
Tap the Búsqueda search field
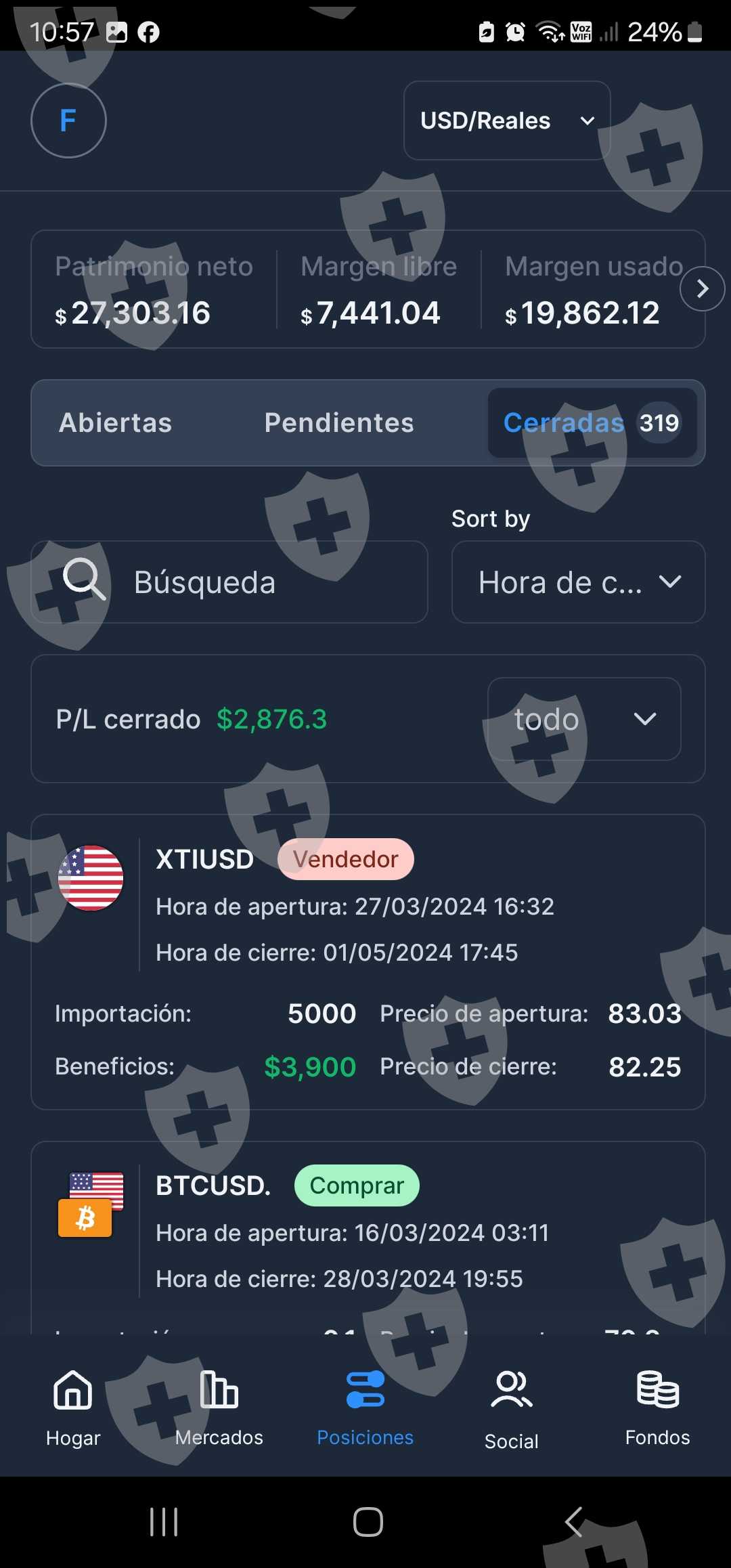230,582
